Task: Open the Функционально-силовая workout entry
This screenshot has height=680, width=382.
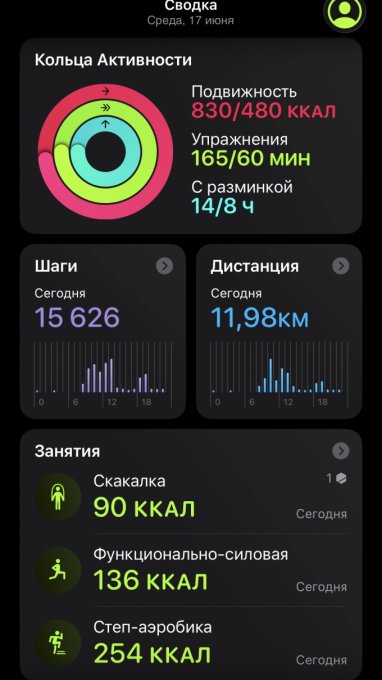Action: pos(191,570)
